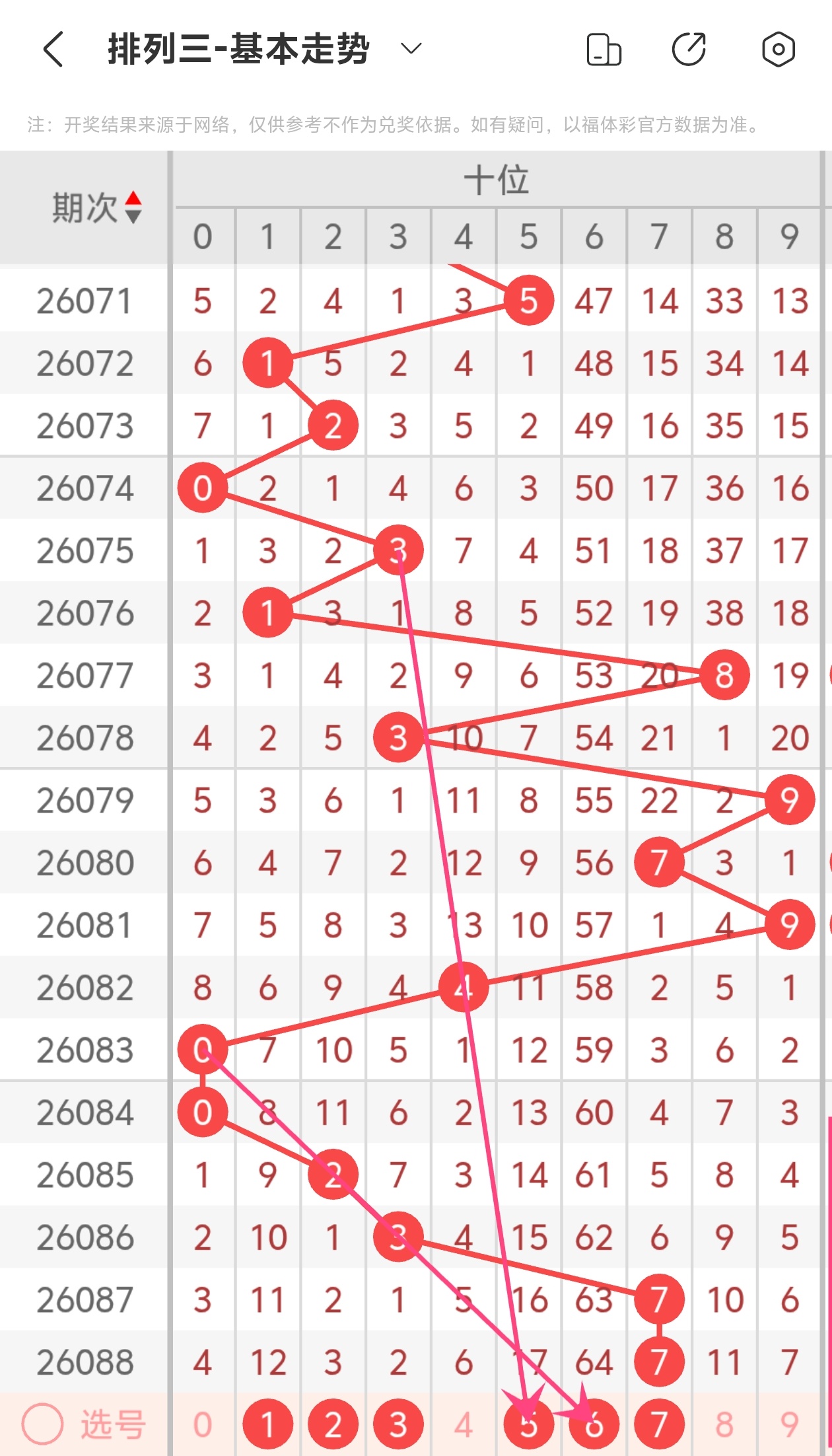Deselect number 2 in the 选号 row
This screenshot has height=1456, width=832.
333,1425
